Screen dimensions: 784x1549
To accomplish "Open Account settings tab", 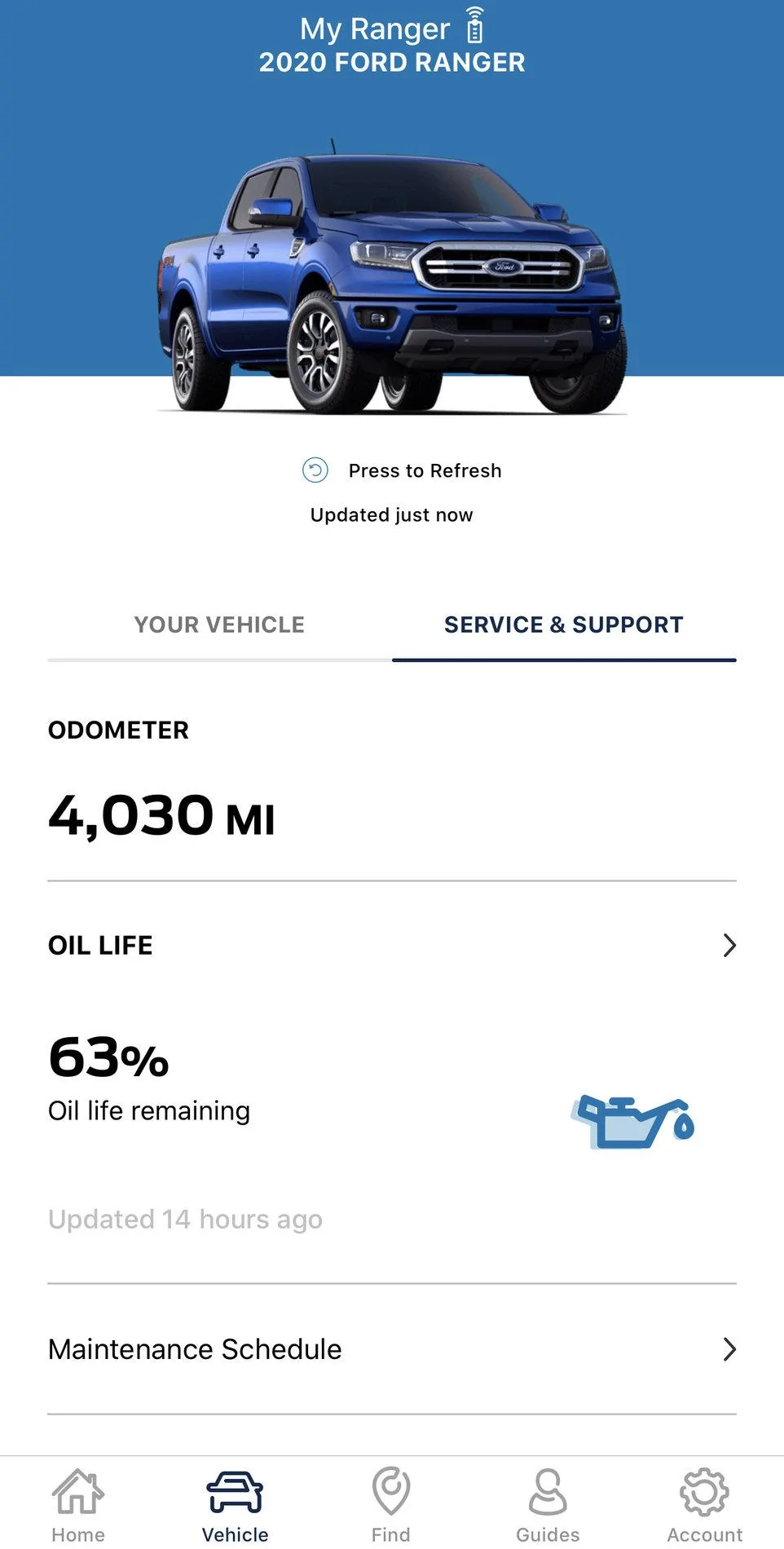I will tap(705, 1506).
